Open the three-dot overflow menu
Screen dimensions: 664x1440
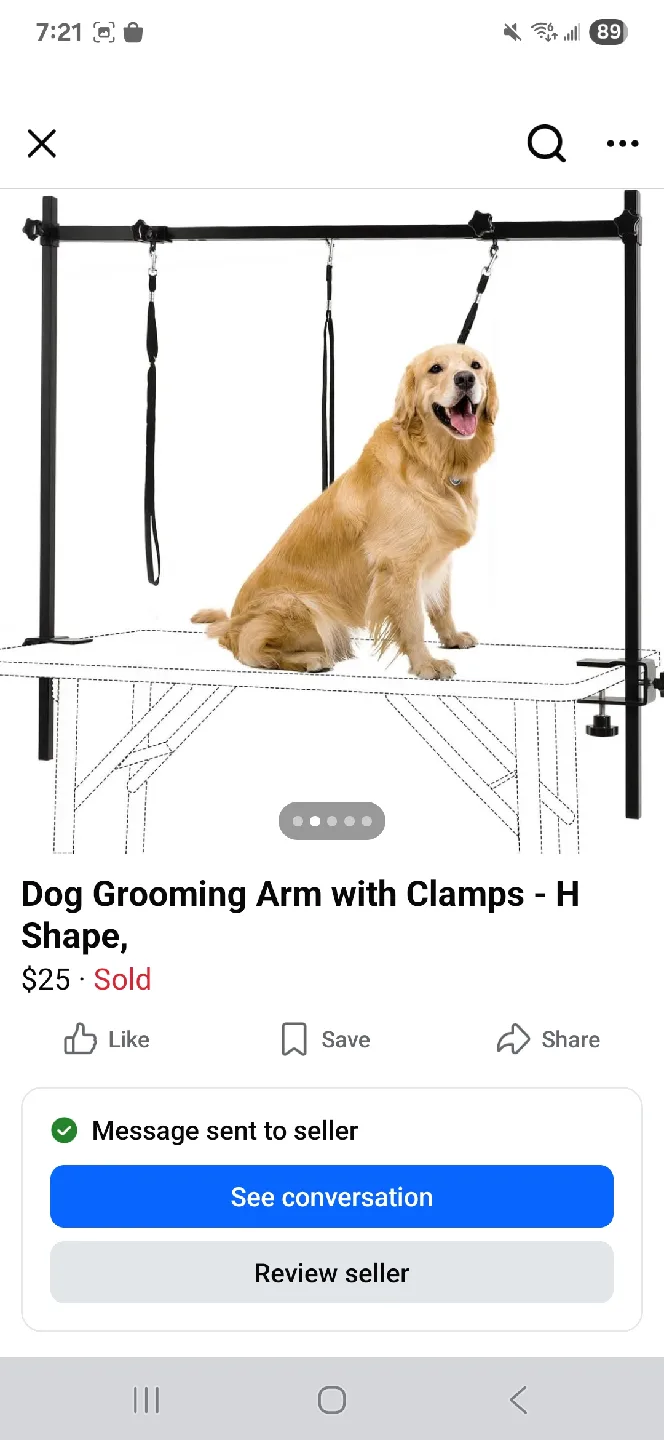(x=622, y=144)
